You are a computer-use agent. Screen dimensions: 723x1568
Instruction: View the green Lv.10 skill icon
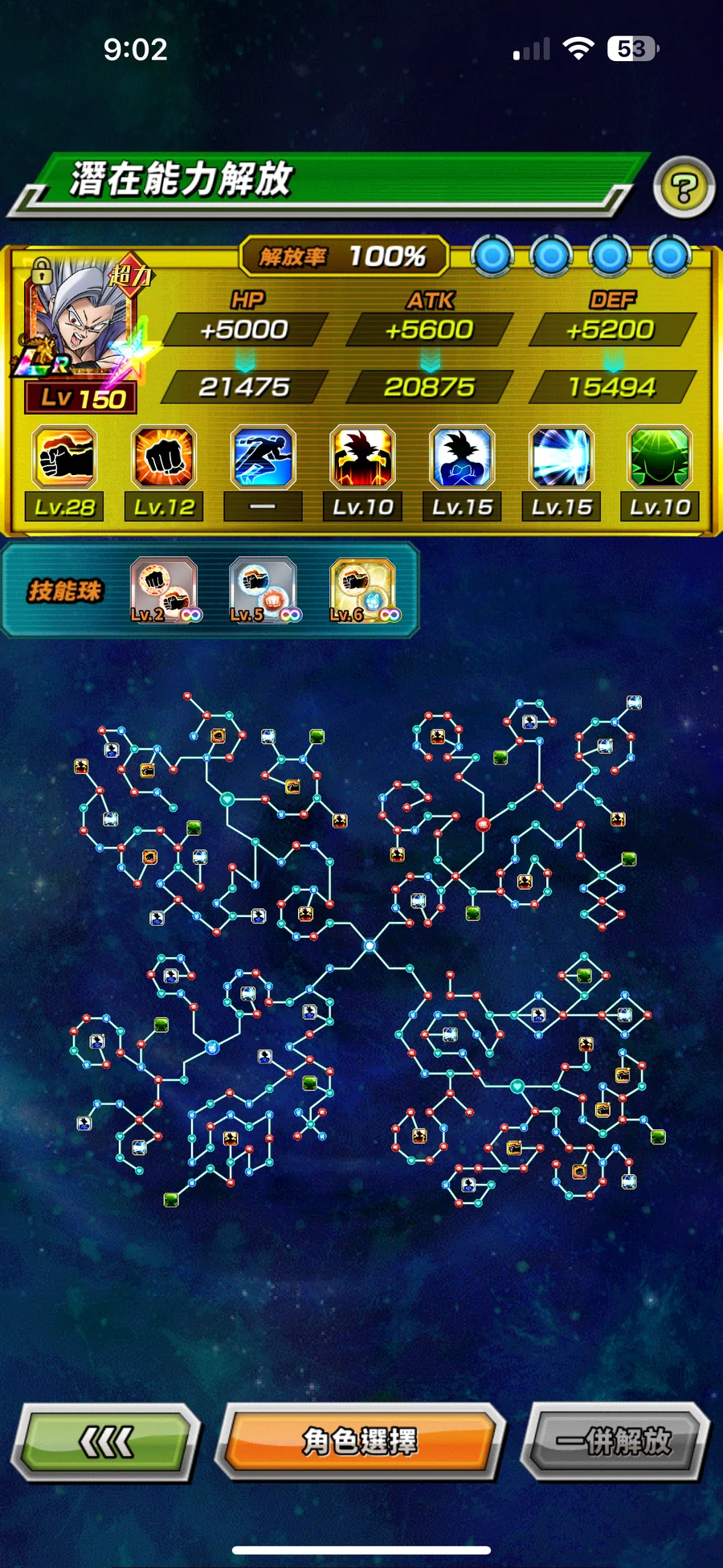pos(660,458)
